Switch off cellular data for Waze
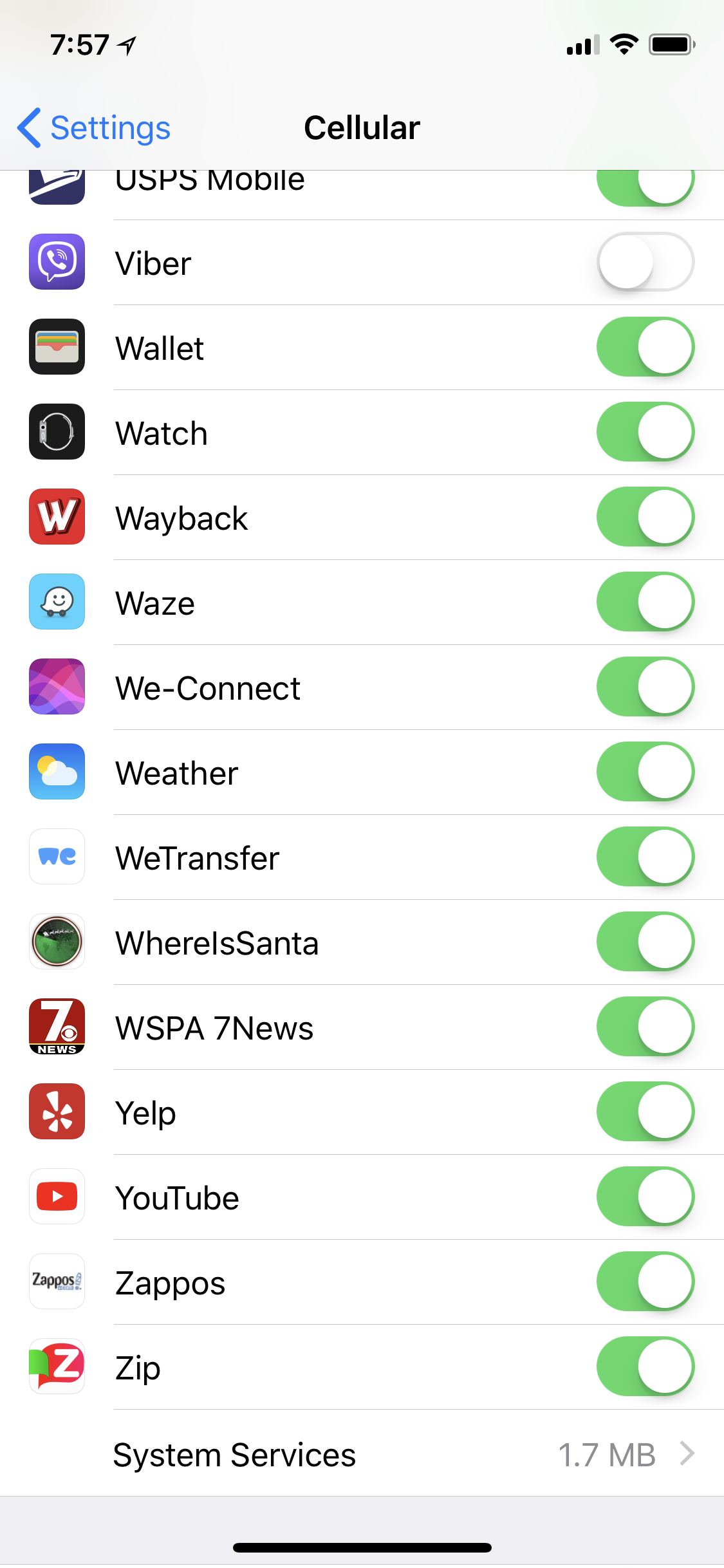The width and height of the screenshot is (724, 1568). coord(645,602)
